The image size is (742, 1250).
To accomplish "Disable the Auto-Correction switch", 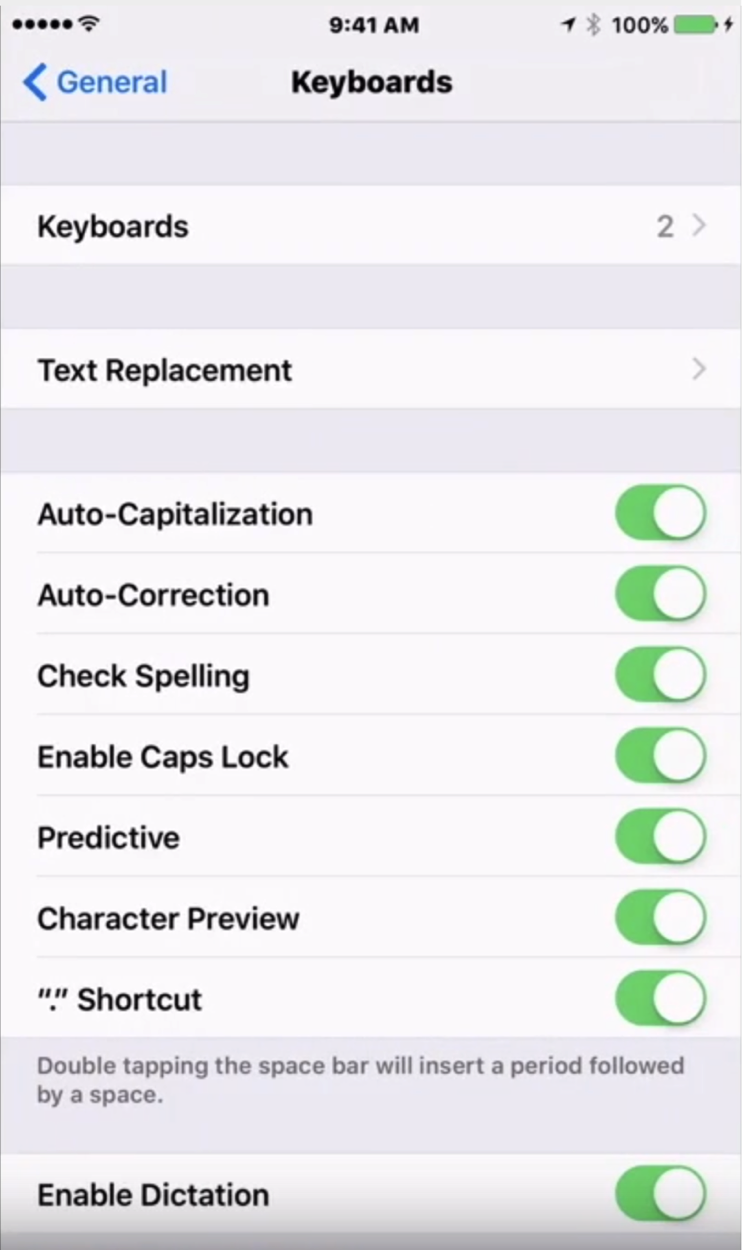I will pos(660,594).
